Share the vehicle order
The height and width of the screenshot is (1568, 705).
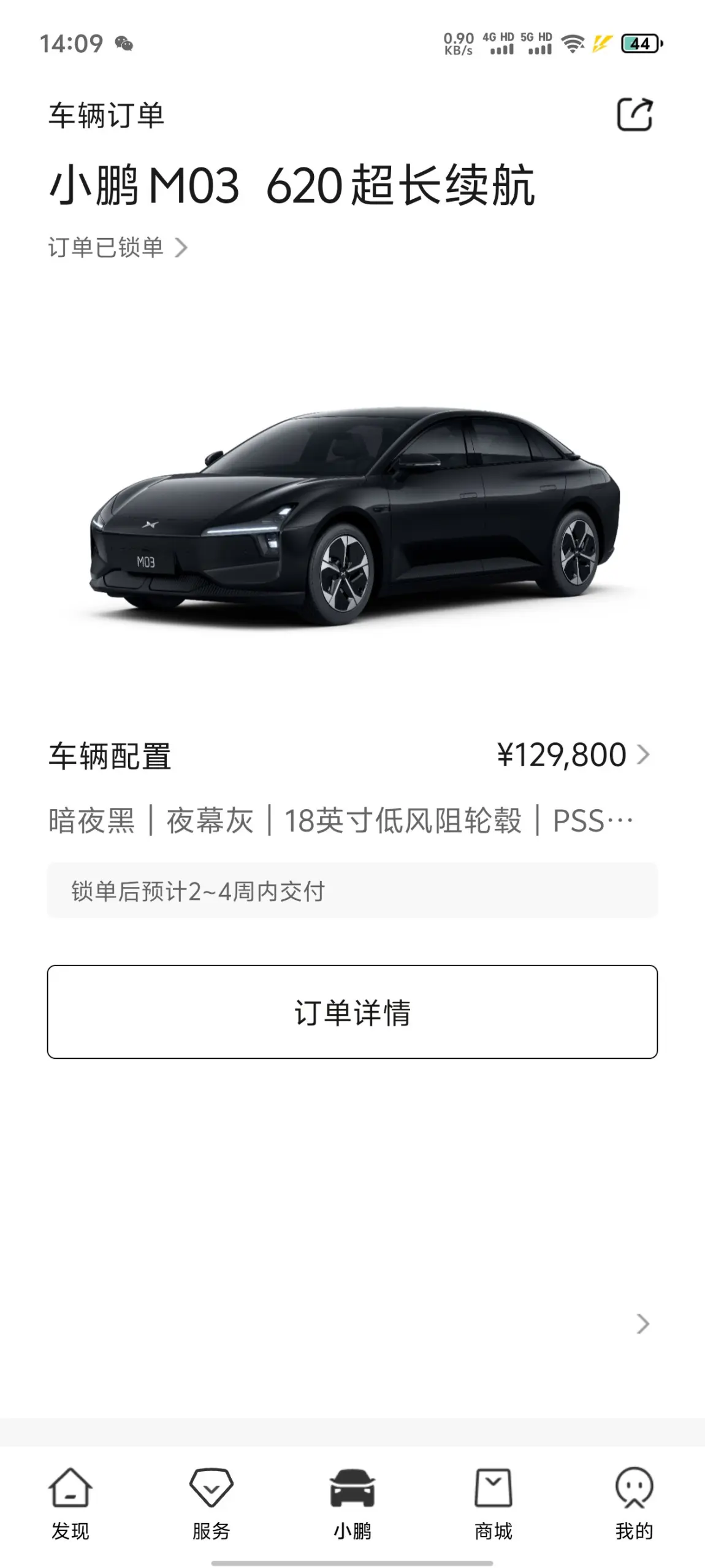pyautogui.click(x=634, y=115)
